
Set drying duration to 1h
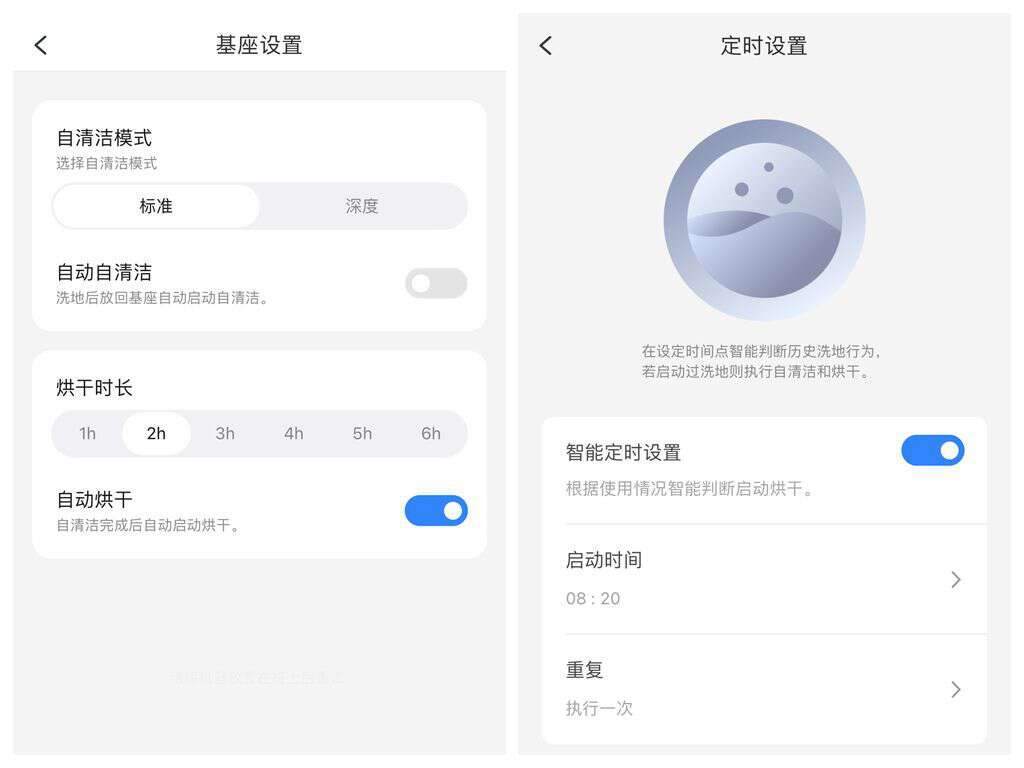(x=88, y=433)
